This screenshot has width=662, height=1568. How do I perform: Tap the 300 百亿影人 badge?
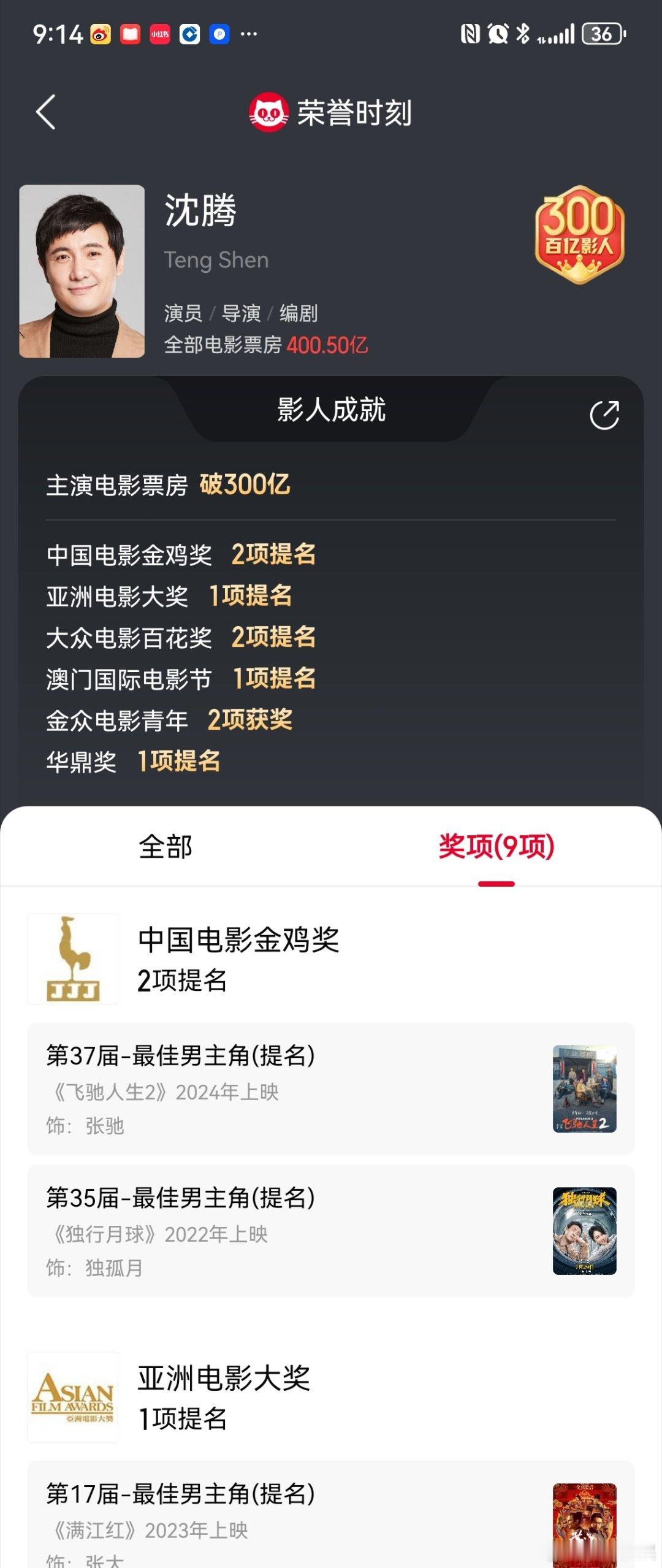coord(579,234)
